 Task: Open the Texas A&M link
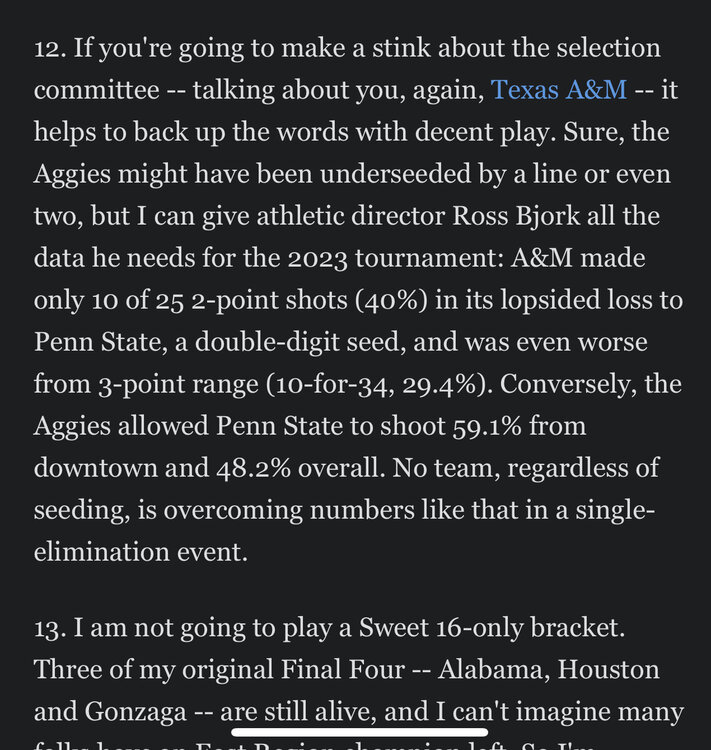(x=559, y=90)
